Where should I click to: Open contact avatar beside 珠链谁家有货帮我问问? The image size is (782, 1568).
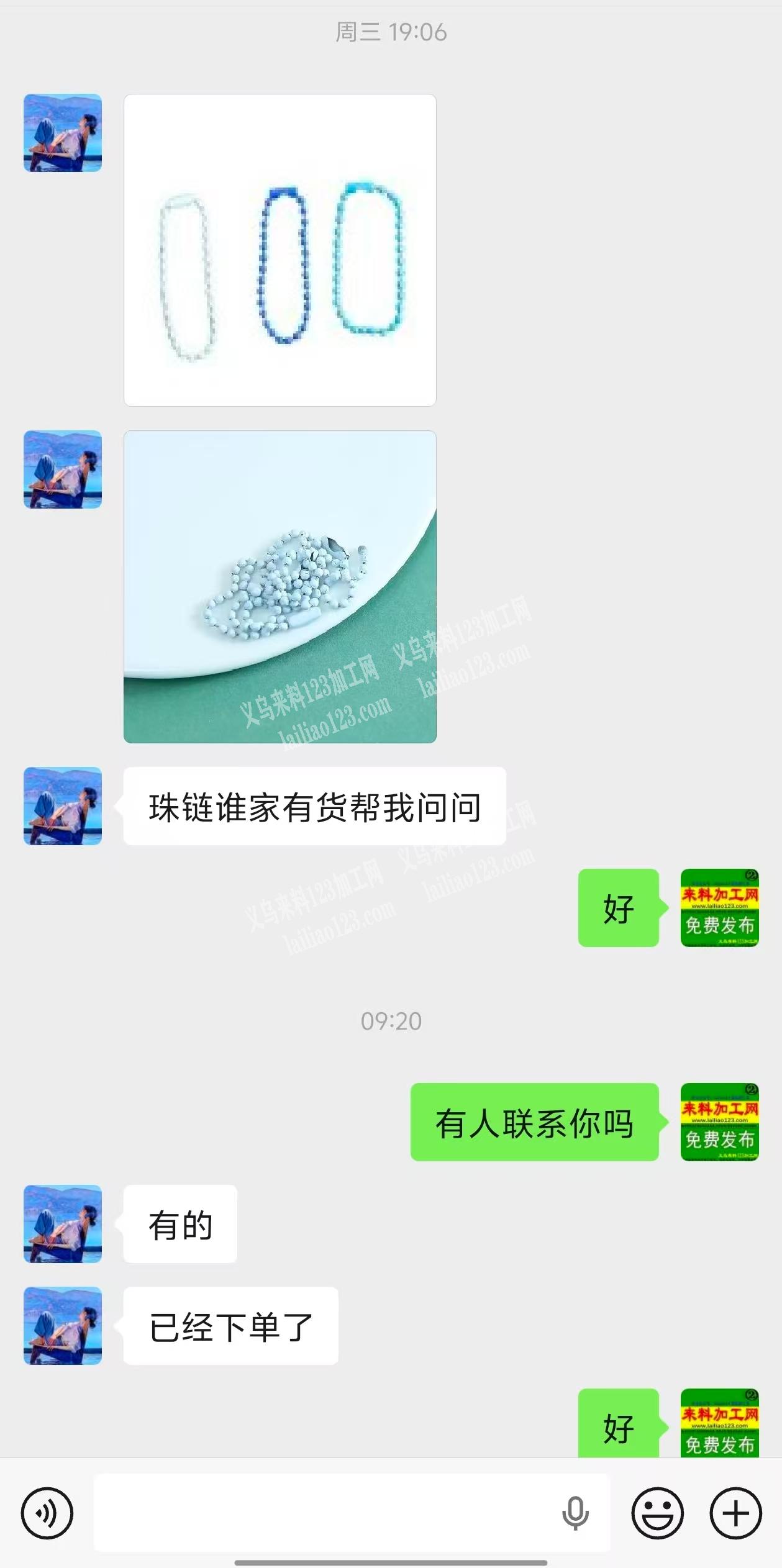click(63, 806)
